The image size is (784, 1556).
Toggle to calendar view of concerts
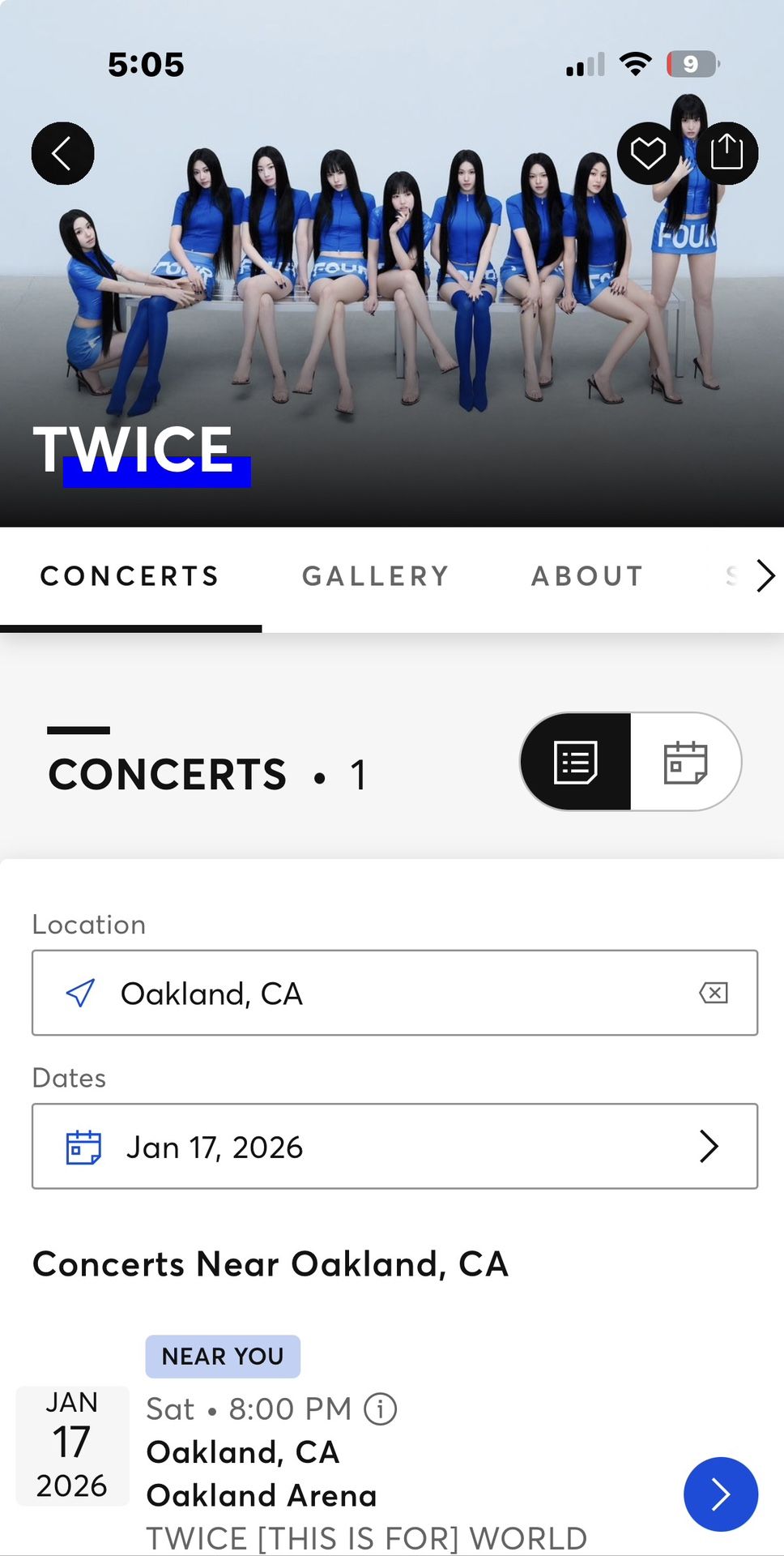[684, 762]
